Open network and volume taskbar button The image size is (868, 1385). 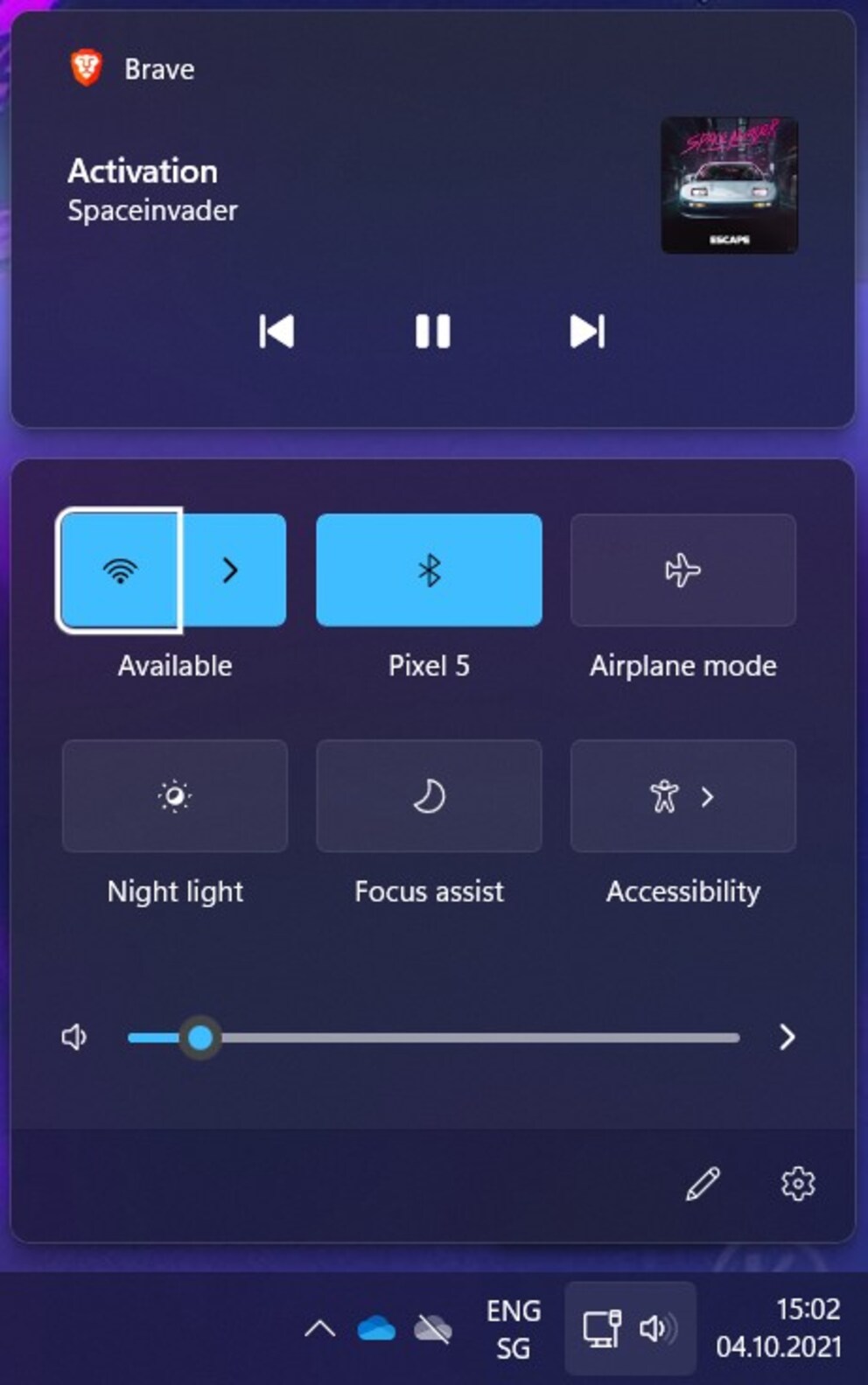pos(630,1329)
